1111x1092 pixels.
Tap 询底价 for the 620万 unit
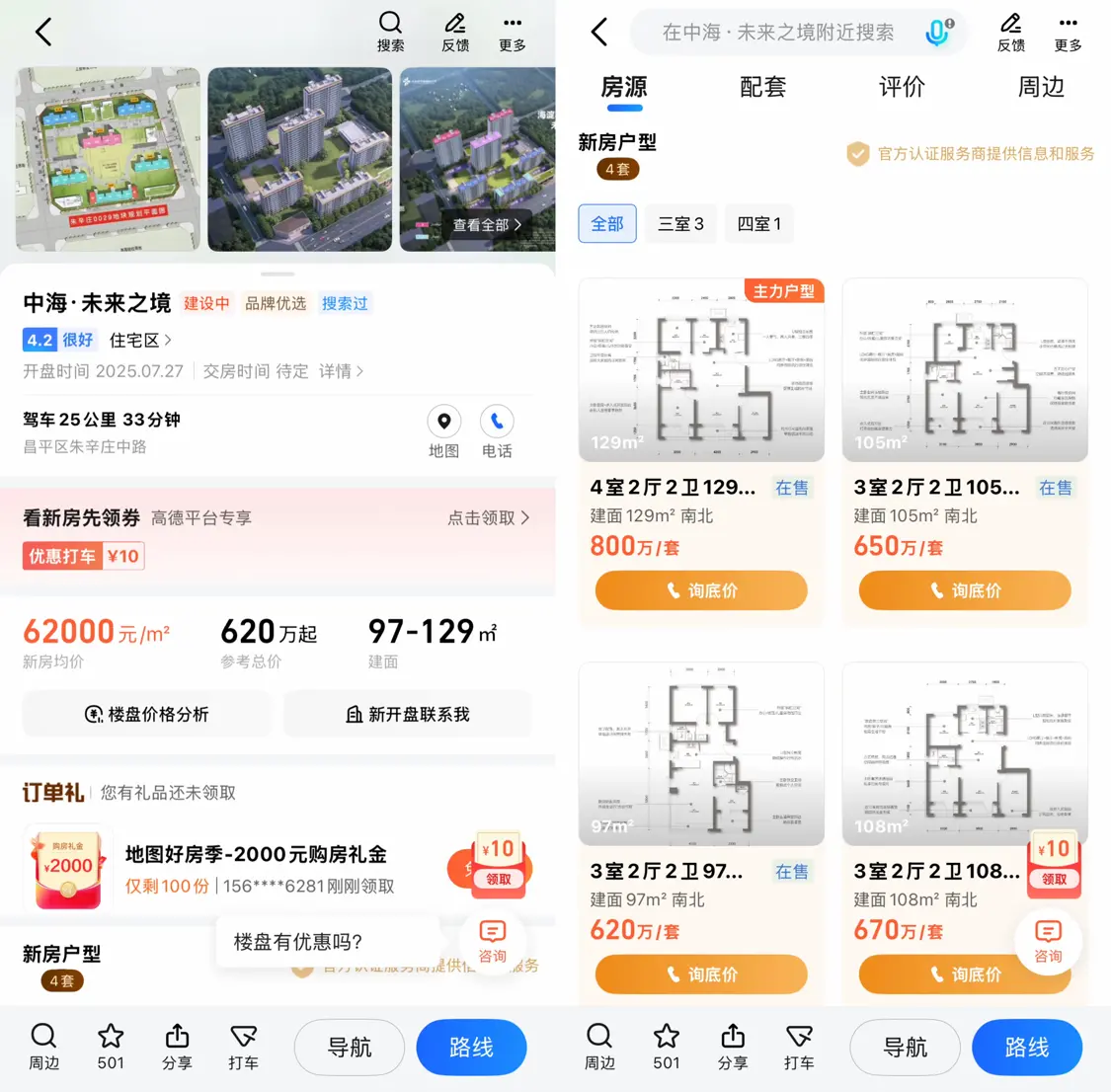coord(701,975)
